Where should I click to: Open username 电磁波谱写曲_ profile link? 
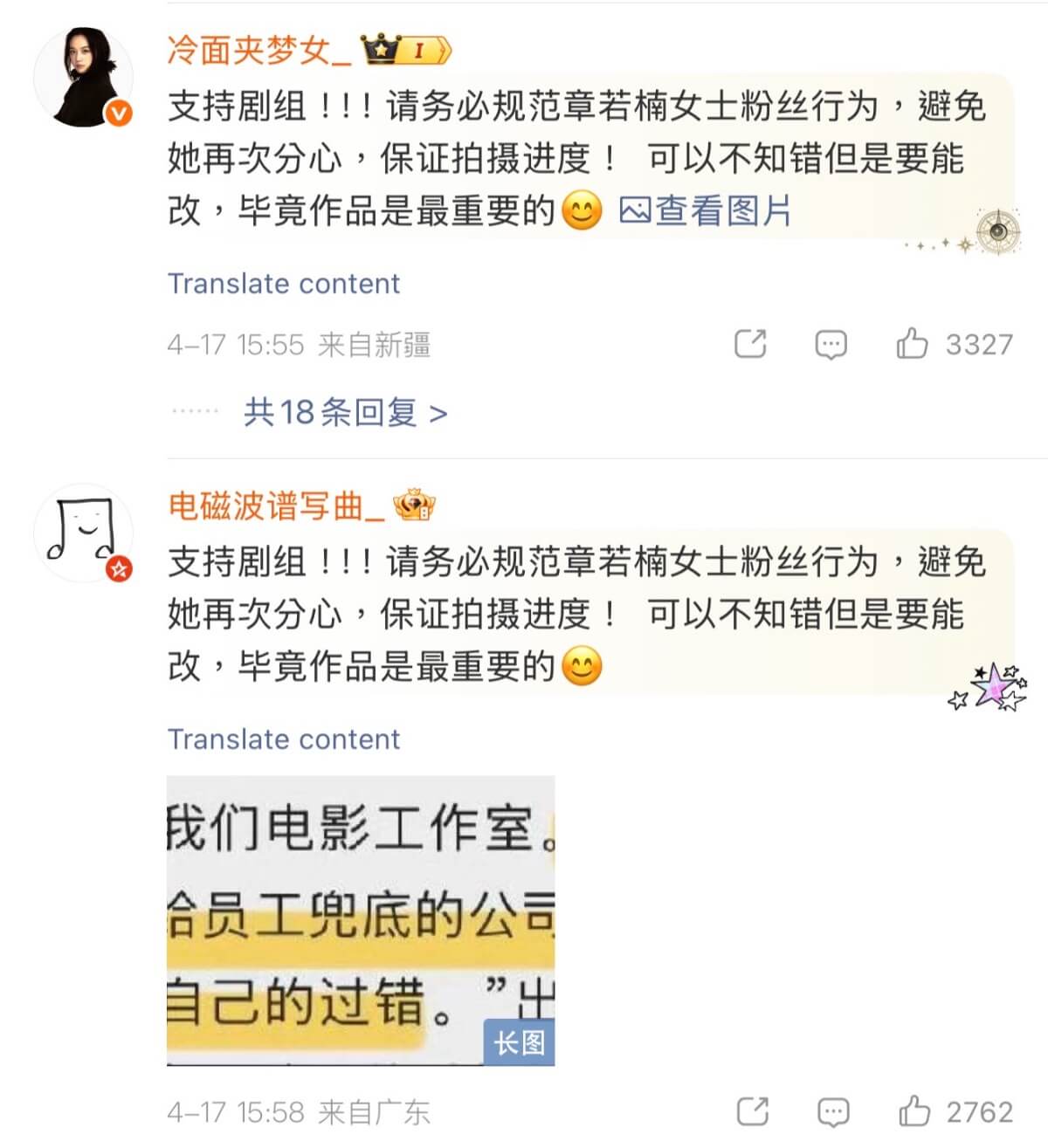pos(276,506)
